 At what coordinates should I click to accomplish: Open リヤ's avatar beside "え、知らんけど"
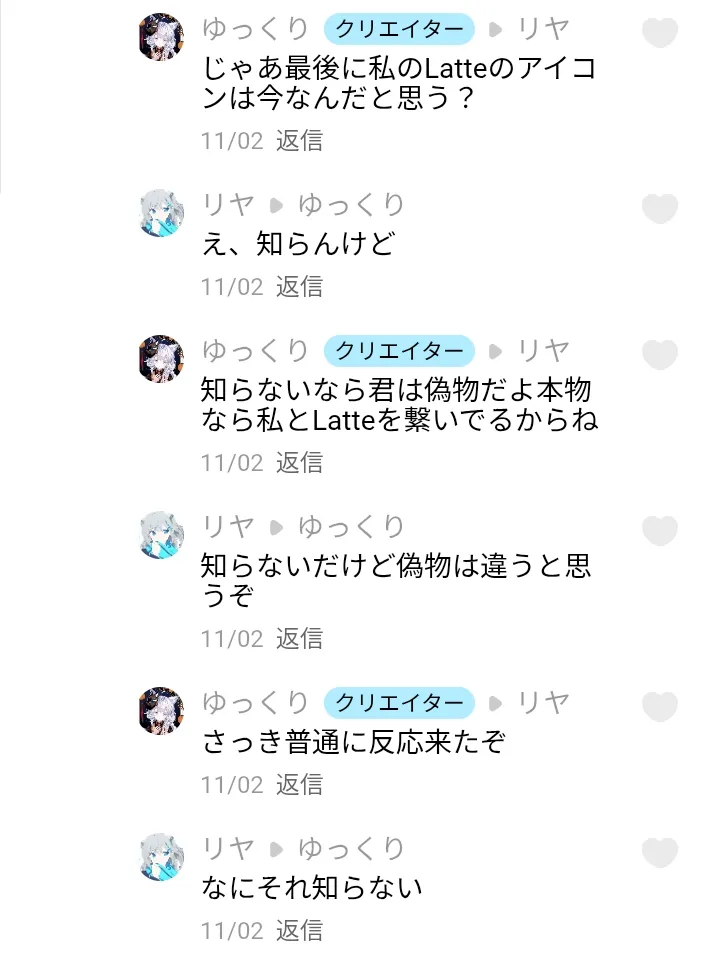[x=161, y=213]
